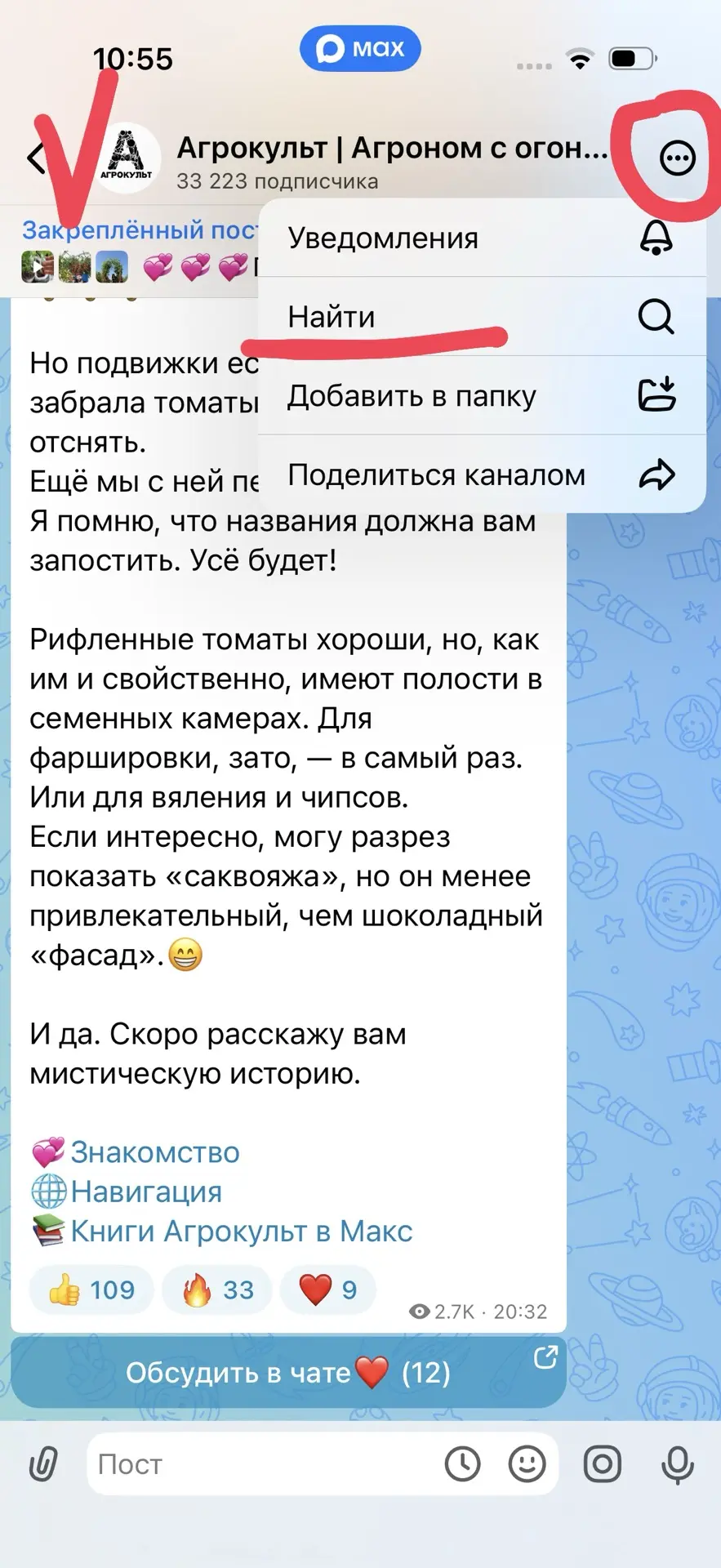Open Книги Агрокульт в Макс link
This screenshot has height=1568, width=721.
(242, 1231)
